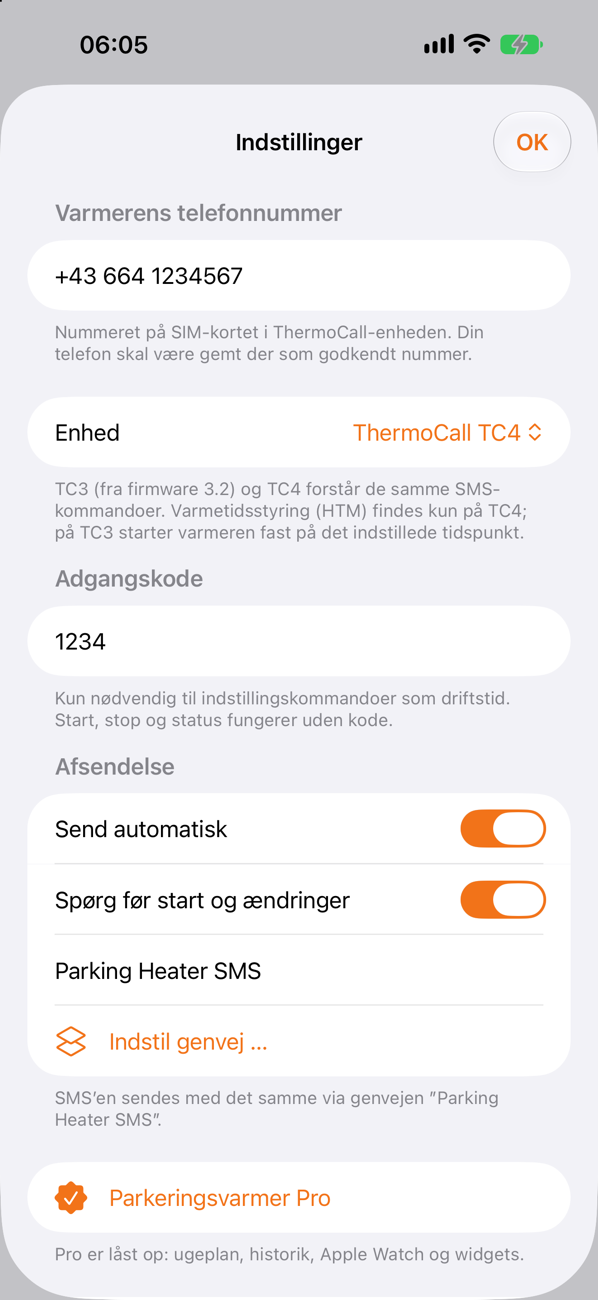Toggle Send automatisk switch
This screenshot has width=598, height=1300.
[x=503, y=829]
